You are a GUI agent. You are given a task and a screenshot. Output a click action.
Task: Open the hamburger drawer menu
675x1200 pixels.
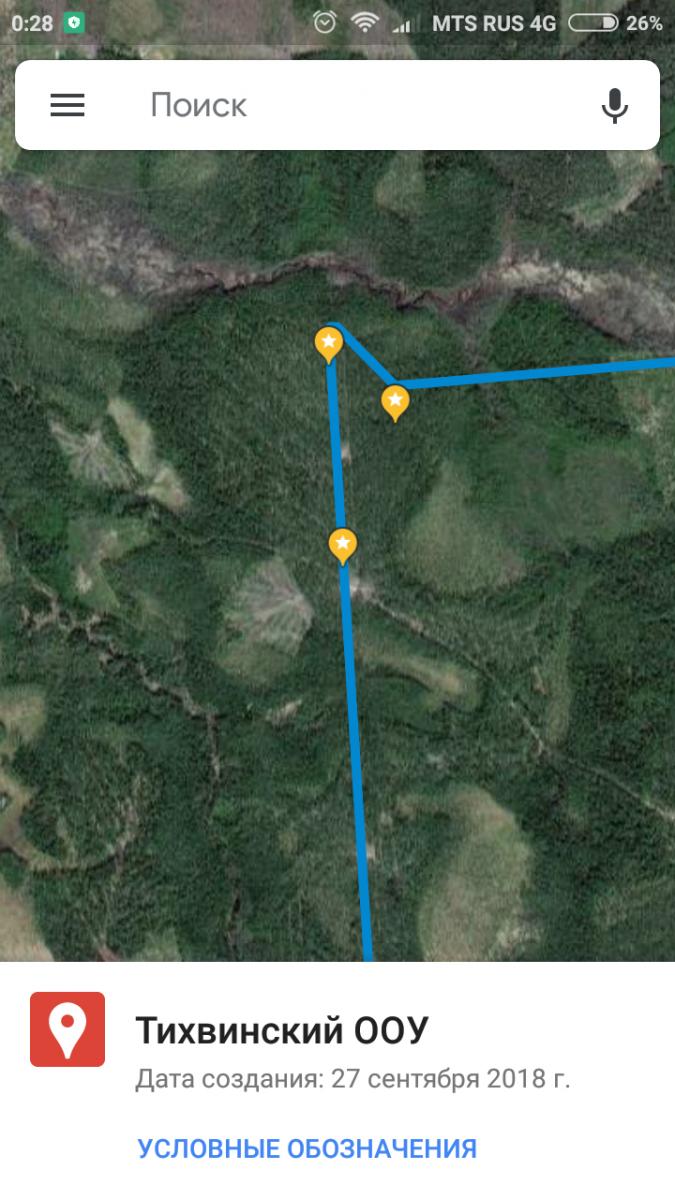point(67,105)
